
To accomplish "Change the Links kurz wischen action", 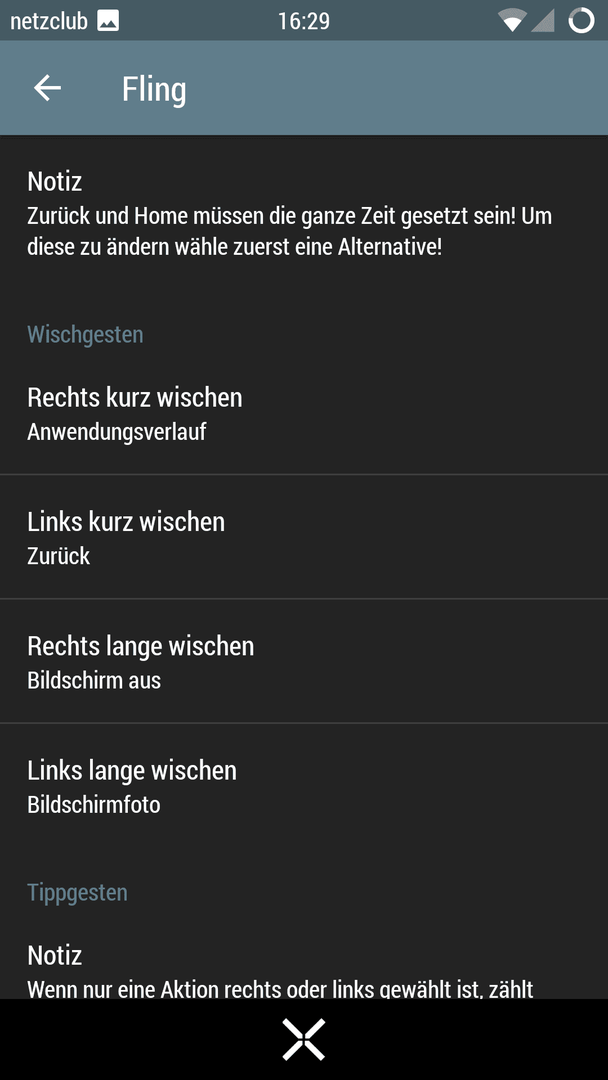I will pos(304,537).
